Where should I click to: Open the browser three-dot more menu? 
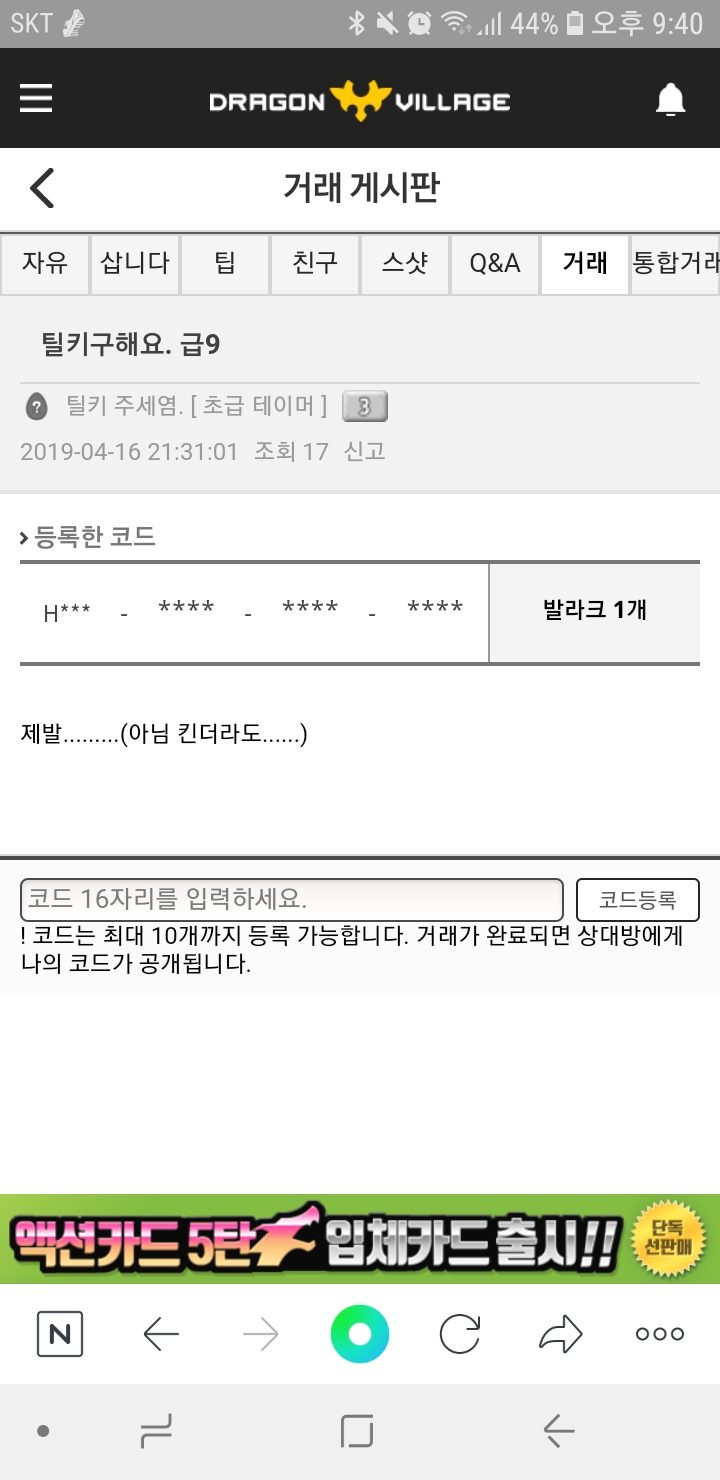(660, 1334)
